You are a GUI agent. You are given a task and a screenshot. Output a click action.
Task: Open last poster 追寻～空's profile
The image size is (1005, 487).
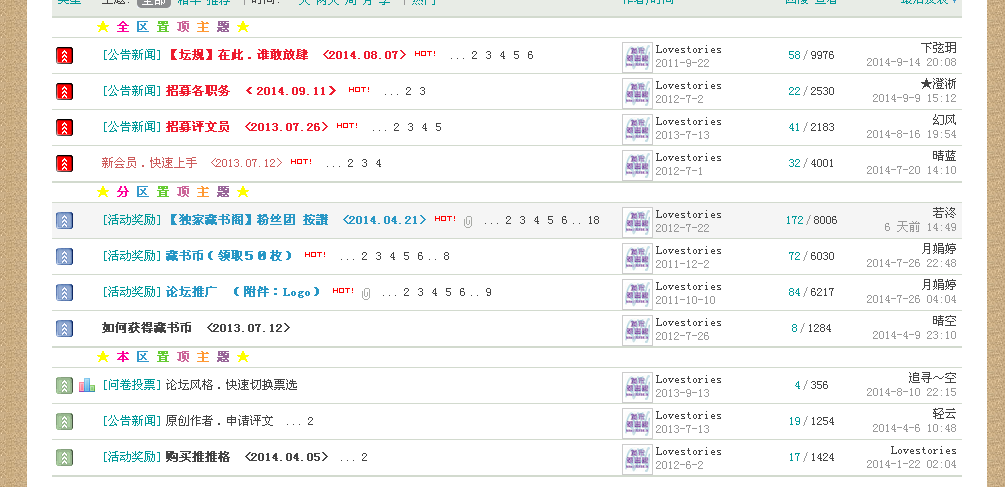pyautogui.click(x=932, y=378)
